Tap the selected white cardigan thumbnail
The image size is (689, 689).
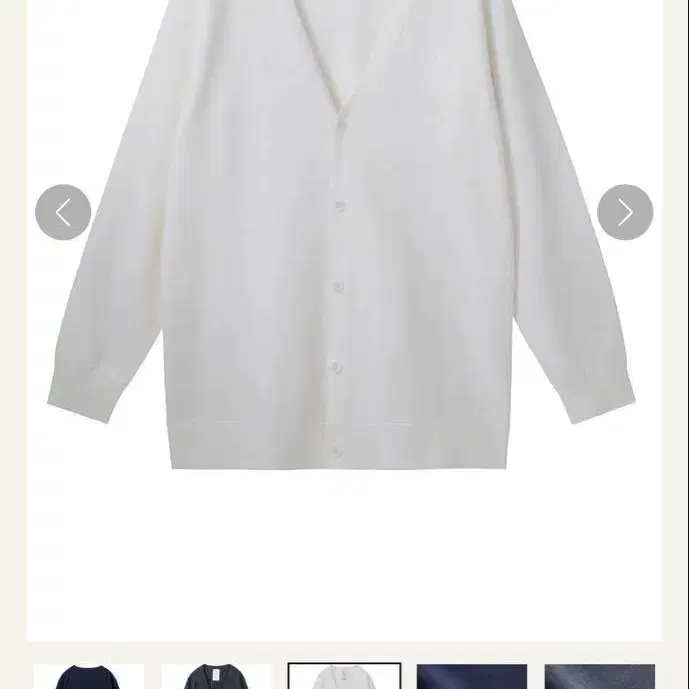[344, 676]
